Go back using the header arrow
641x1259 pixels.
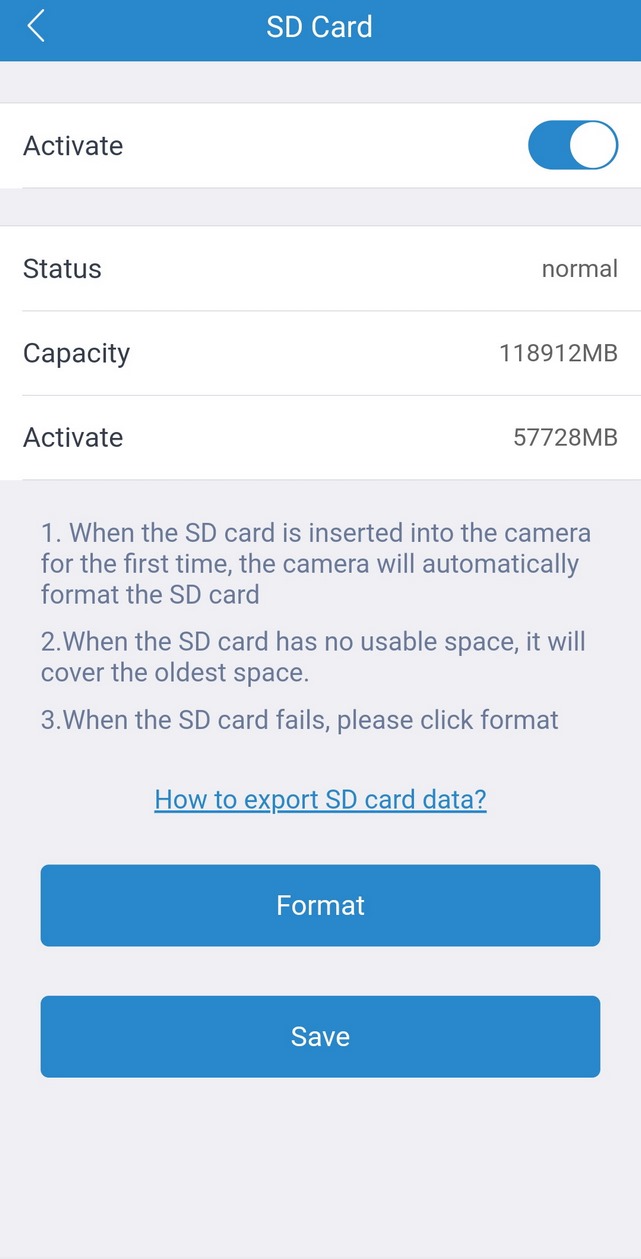coord(36,26)
